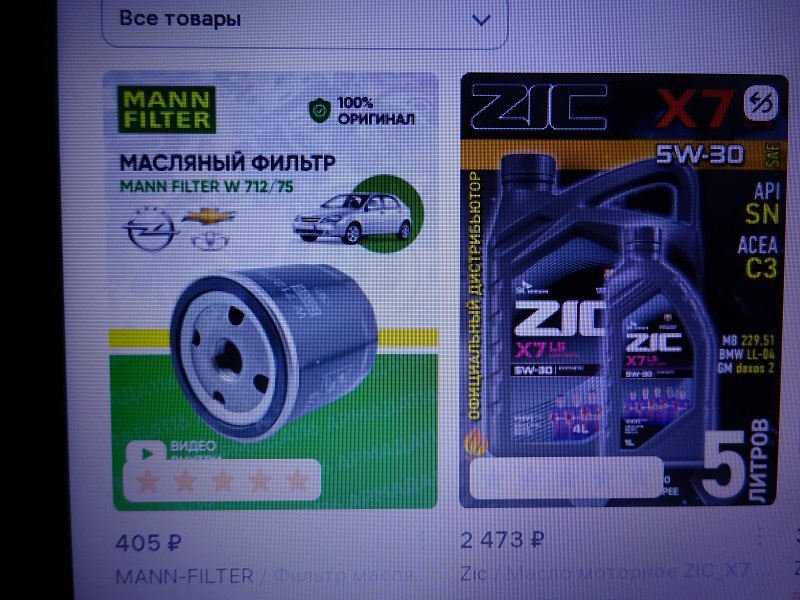Open the MANN-FILTER W 712/75 product card
Image resolution: width=800 pixels, height=600 pixels.
pyautogui.click(x=271, y=290)
